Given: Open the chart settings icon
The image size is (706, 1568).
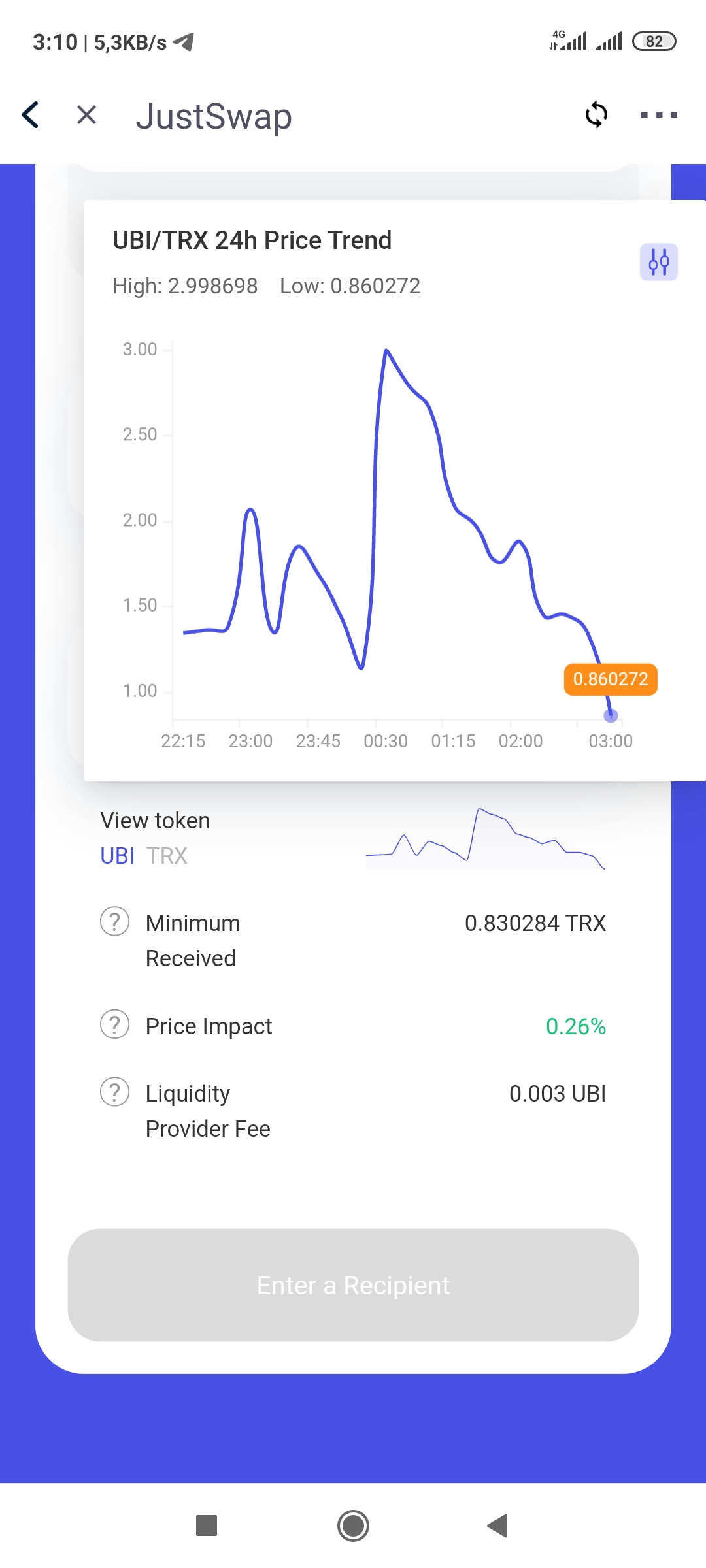Looking at the screenshot, I should (658, 262).
